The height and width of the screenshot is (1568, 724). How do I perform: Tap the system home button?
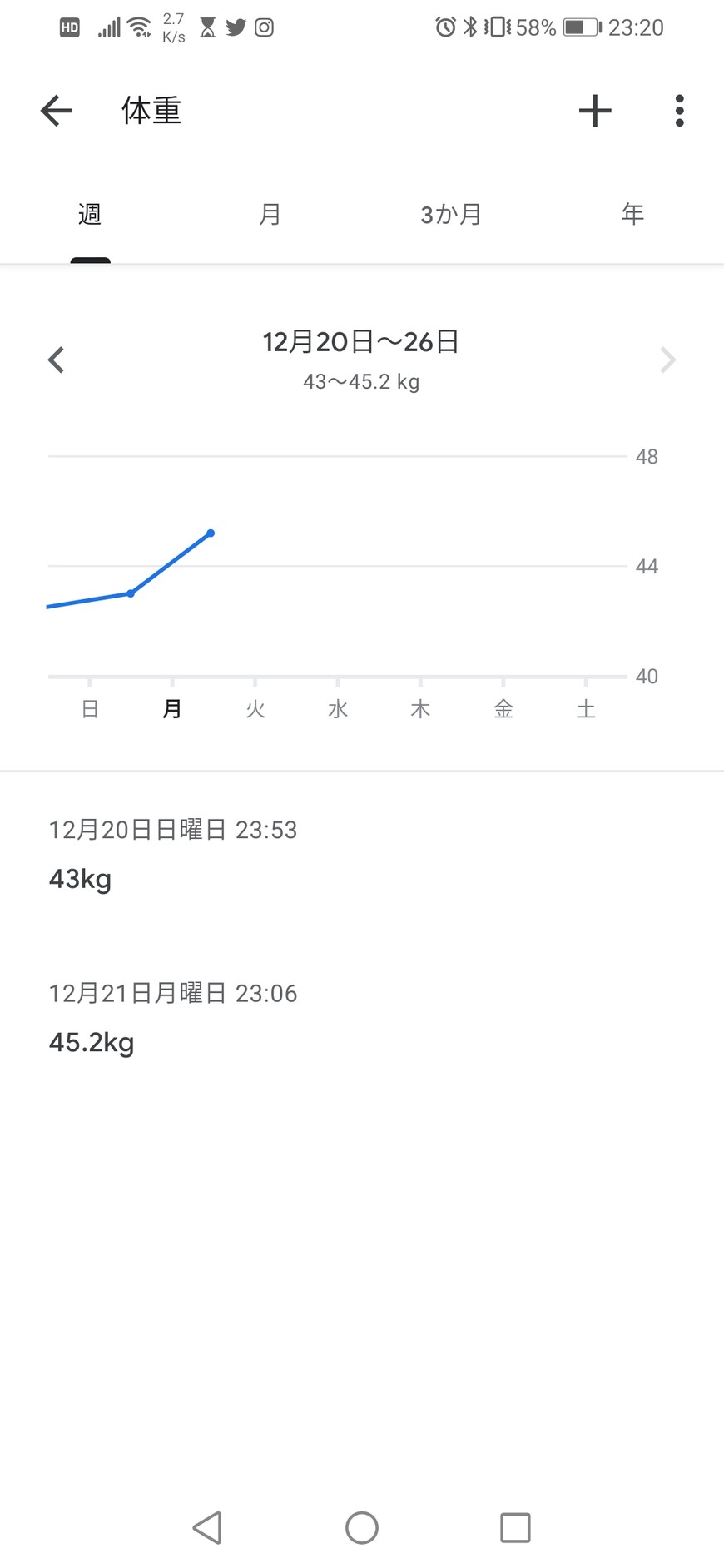pyautogui.click(x=361, y=1527)
